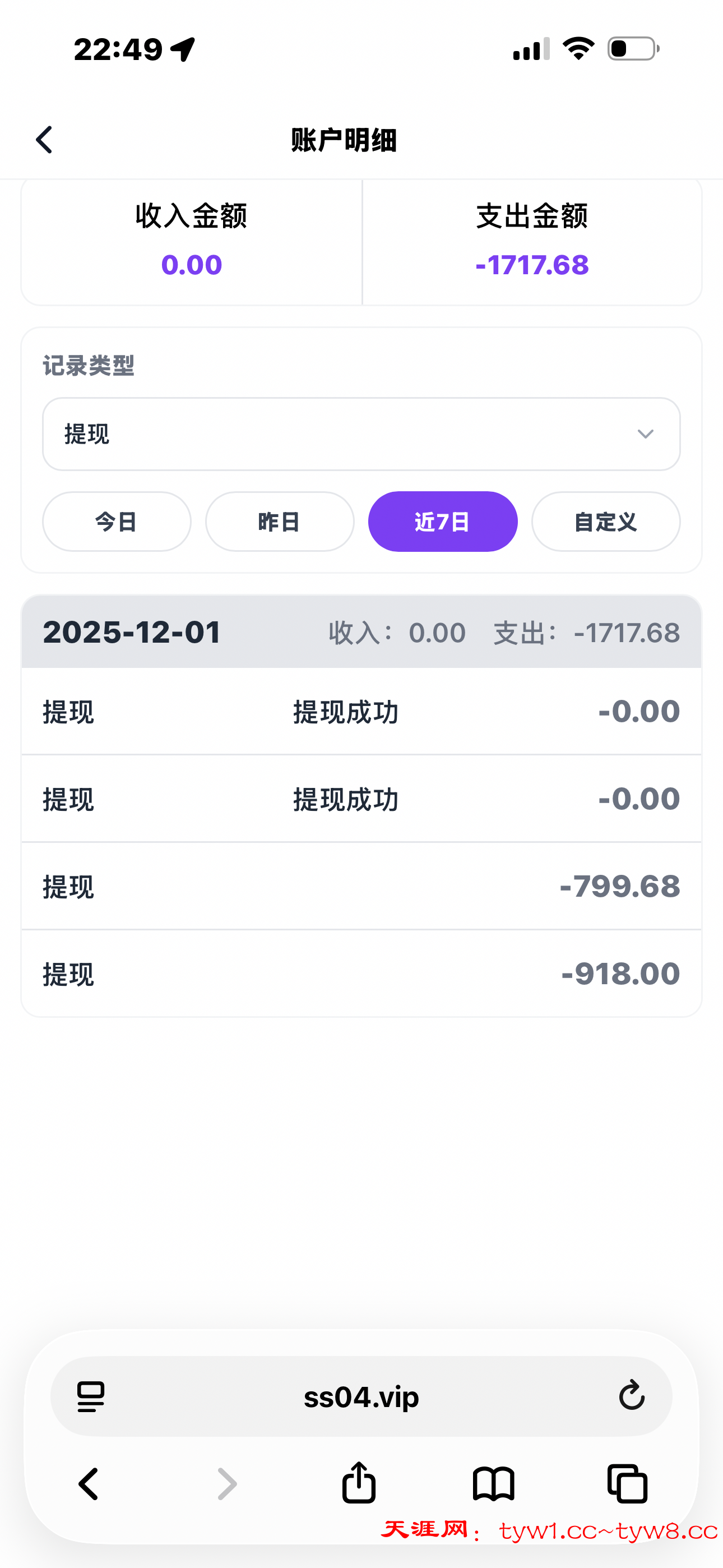Go back from the 账户明细 page
This screenshot has height=1568, width=723.
tap(44, 140)
